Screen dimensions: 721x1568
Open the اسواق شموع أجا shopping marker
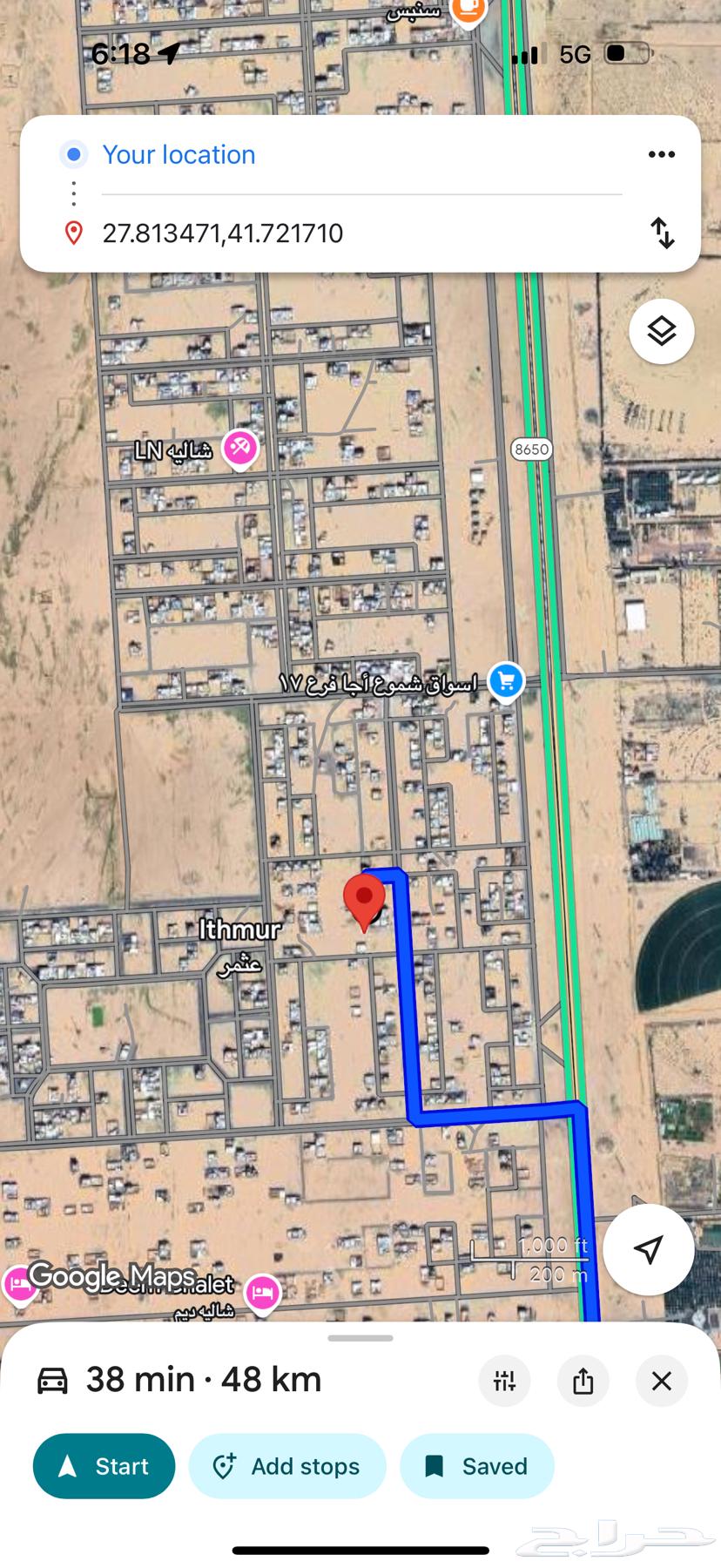click(x=506, y=680)
